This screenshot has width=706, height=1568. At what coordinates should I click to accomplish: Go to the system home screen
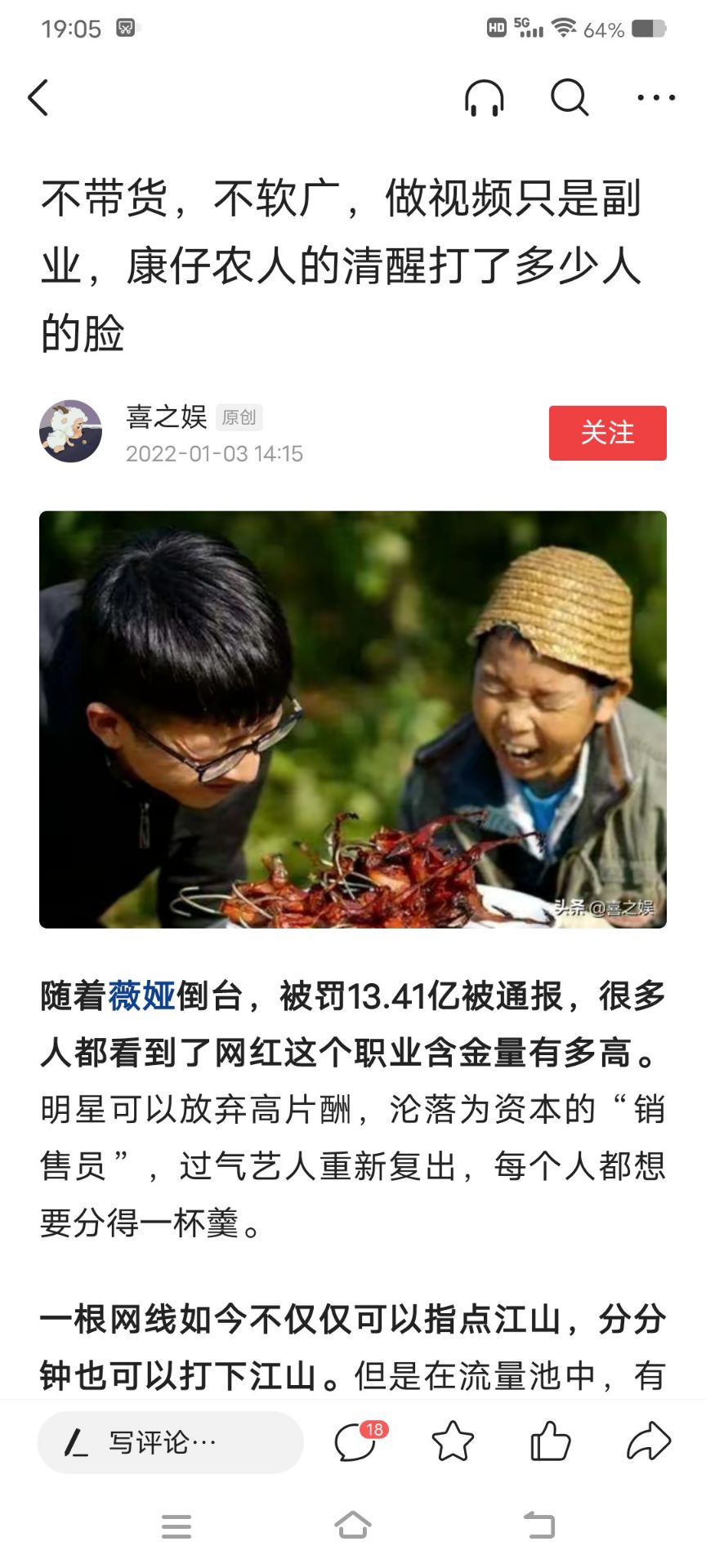pyautogui.click(x=353, y=1525)
